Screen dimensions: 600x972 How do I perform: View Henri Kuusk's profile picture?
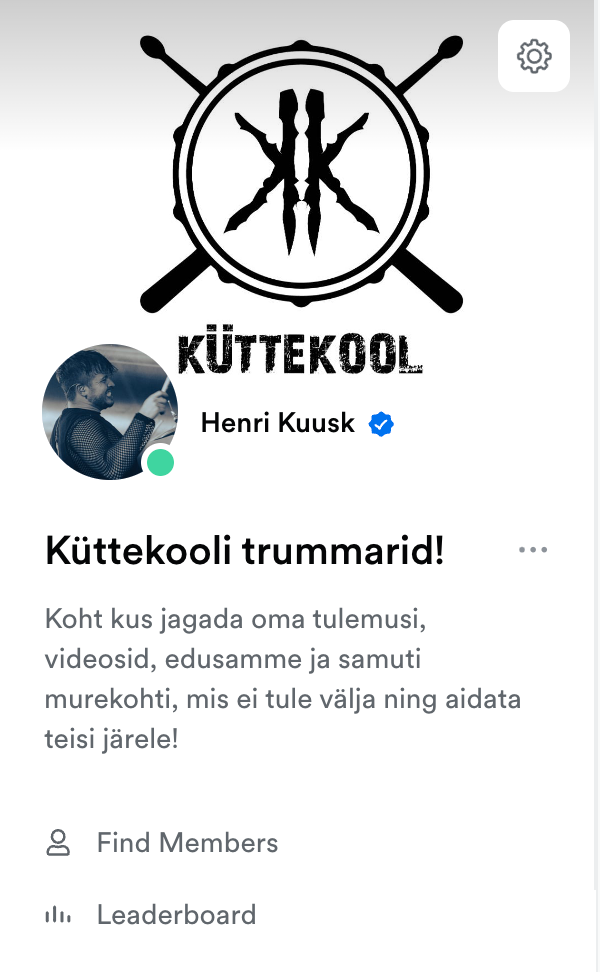click(x=109, y=411)
